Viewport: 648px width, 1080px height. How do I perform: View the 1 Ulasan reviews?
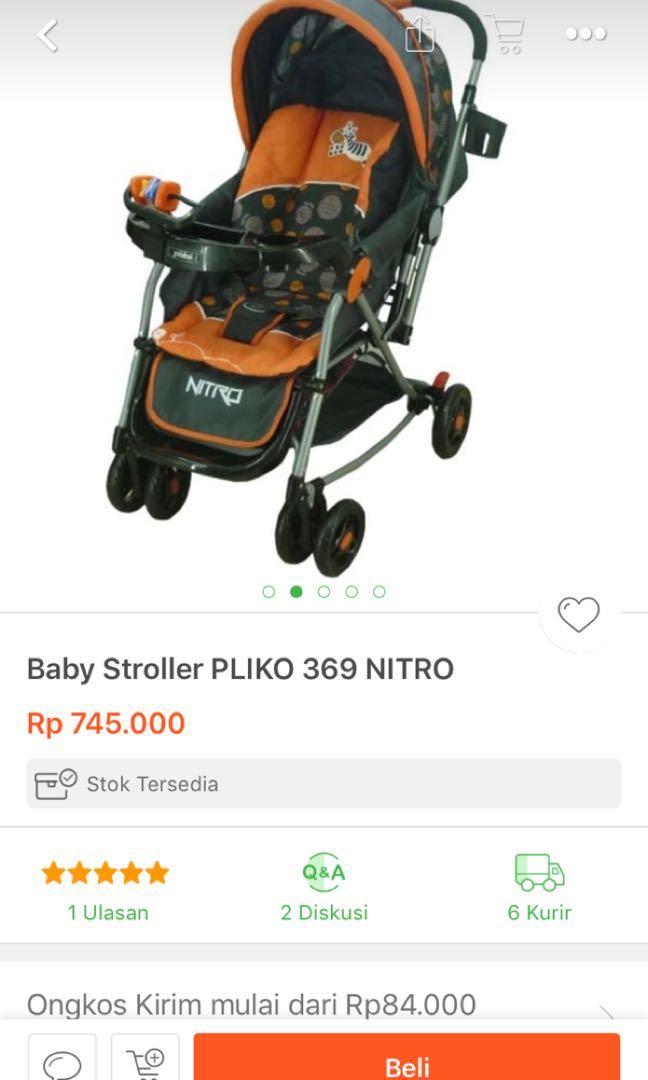pos(107,890)
